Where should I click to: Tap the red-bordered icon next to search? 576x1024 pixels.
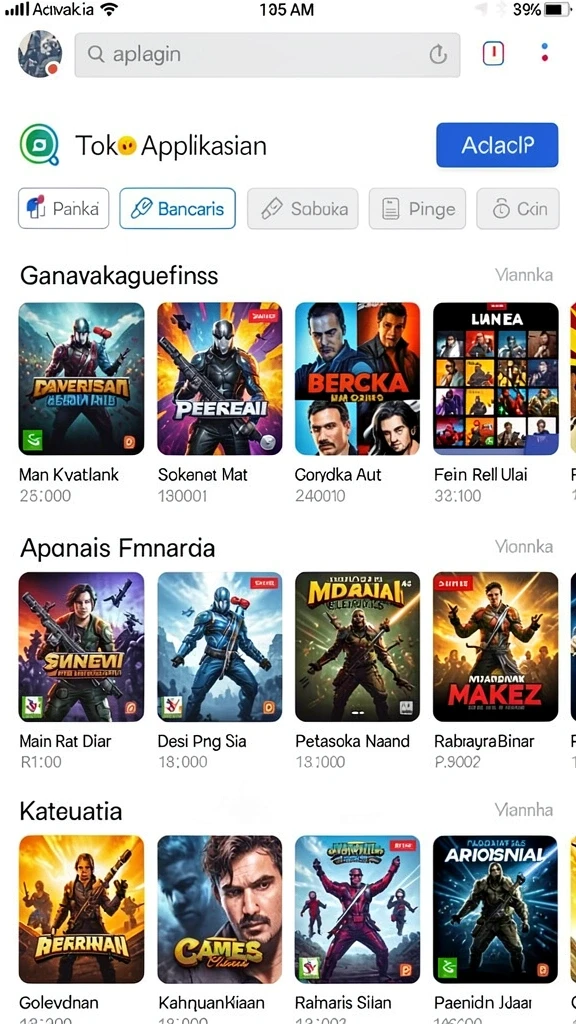pyautogui.click(x=494, y=54)
